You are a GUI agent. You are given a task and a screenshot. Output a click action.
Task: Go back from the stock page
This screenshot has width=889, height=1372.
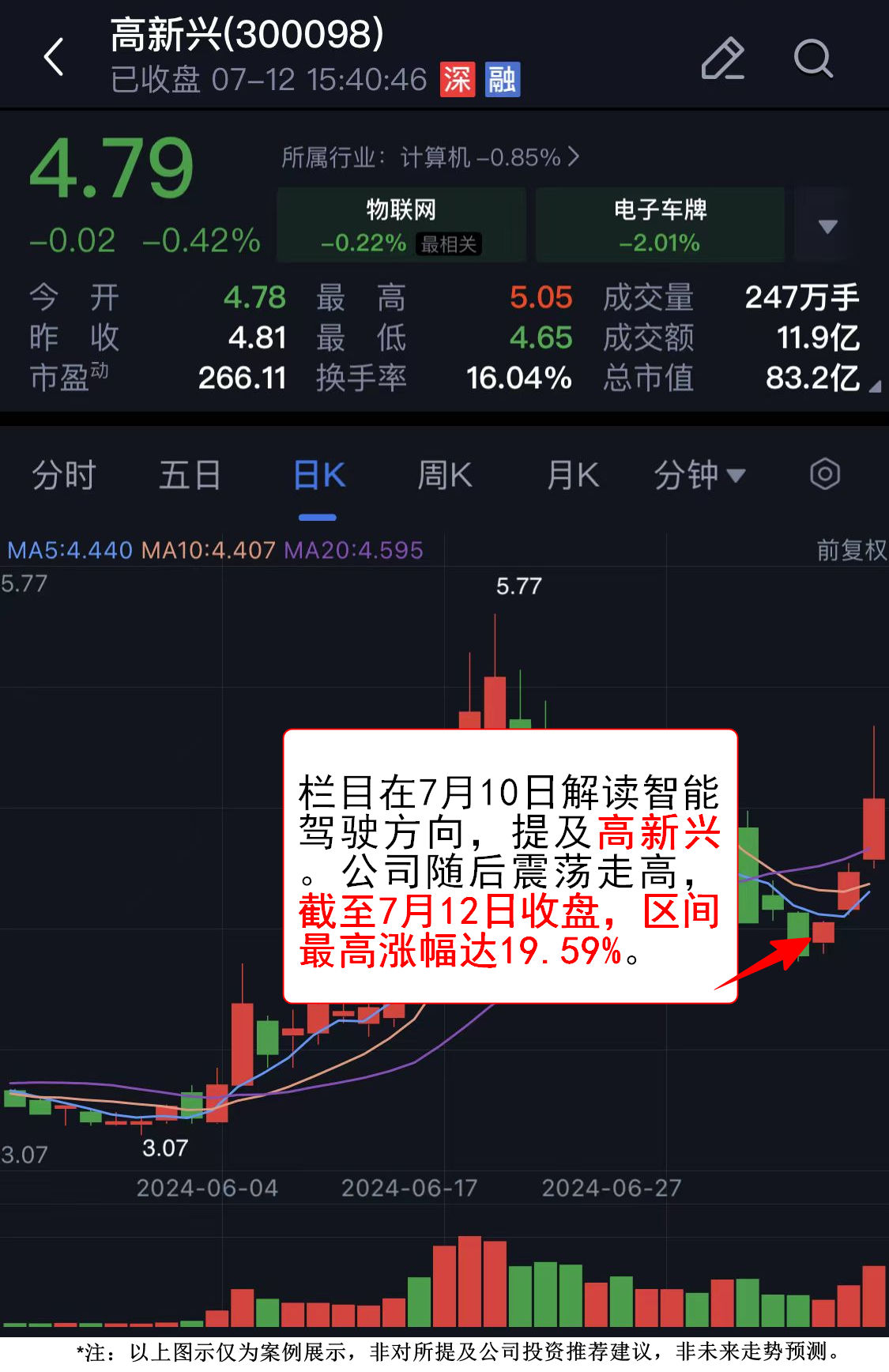(54, 58)
